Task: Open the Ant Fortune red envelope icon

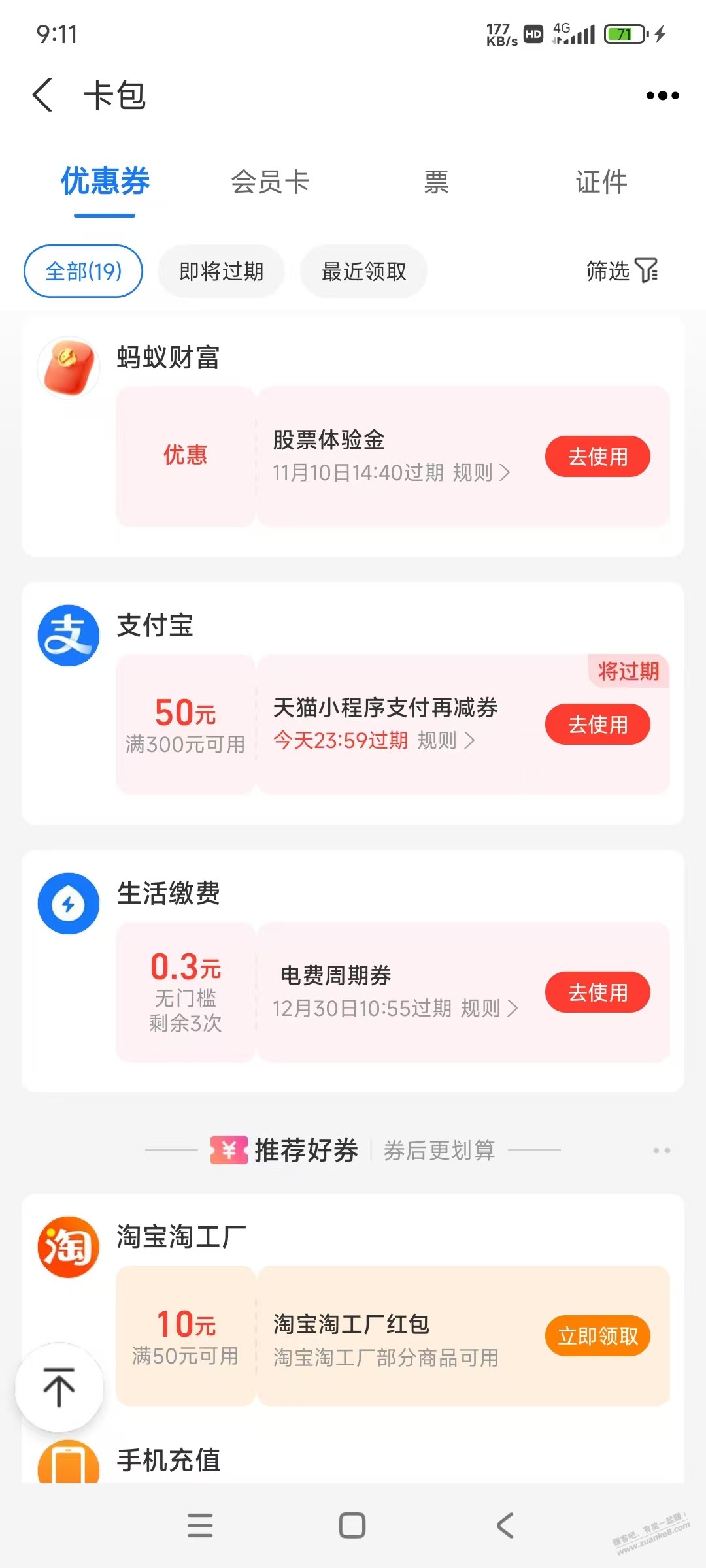Action: coord(68,367)
